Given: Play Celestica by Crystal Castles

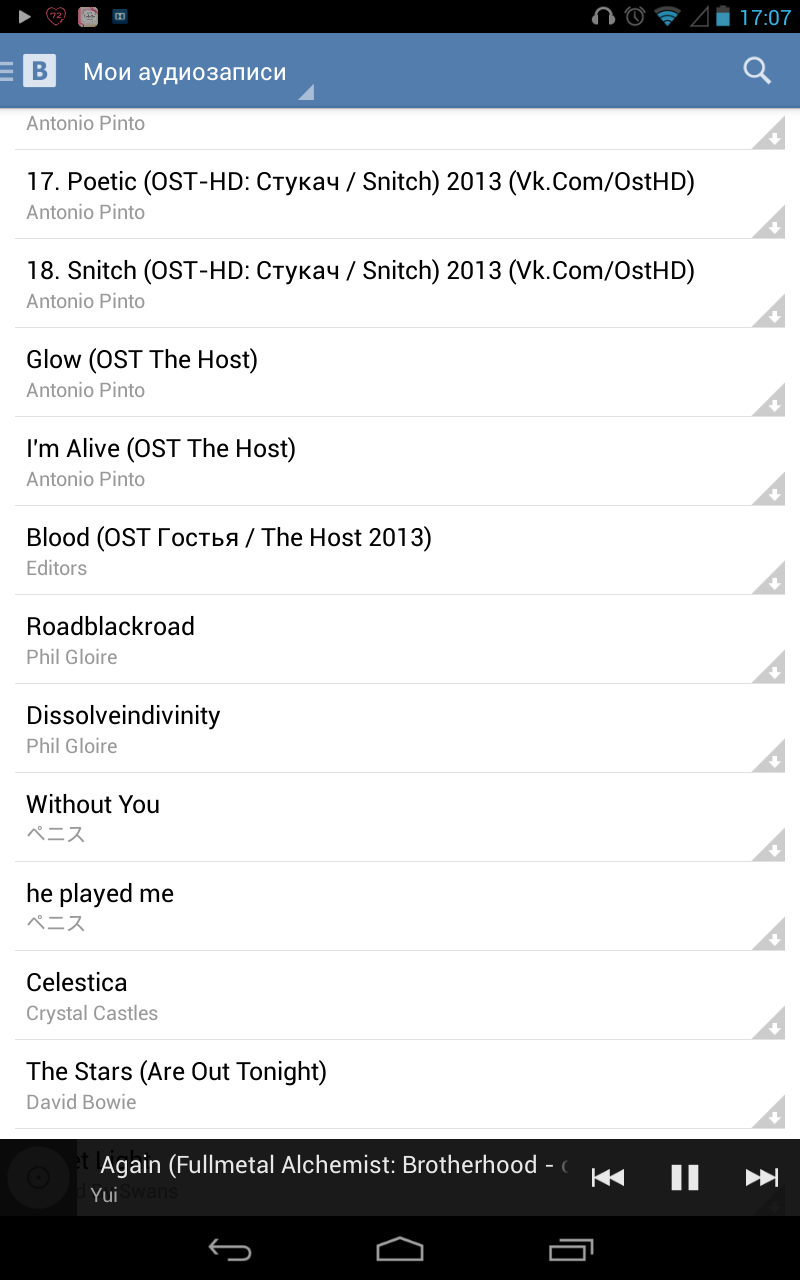Looking at the screenshot, I should pyautogui.click(x=360, y=996).
